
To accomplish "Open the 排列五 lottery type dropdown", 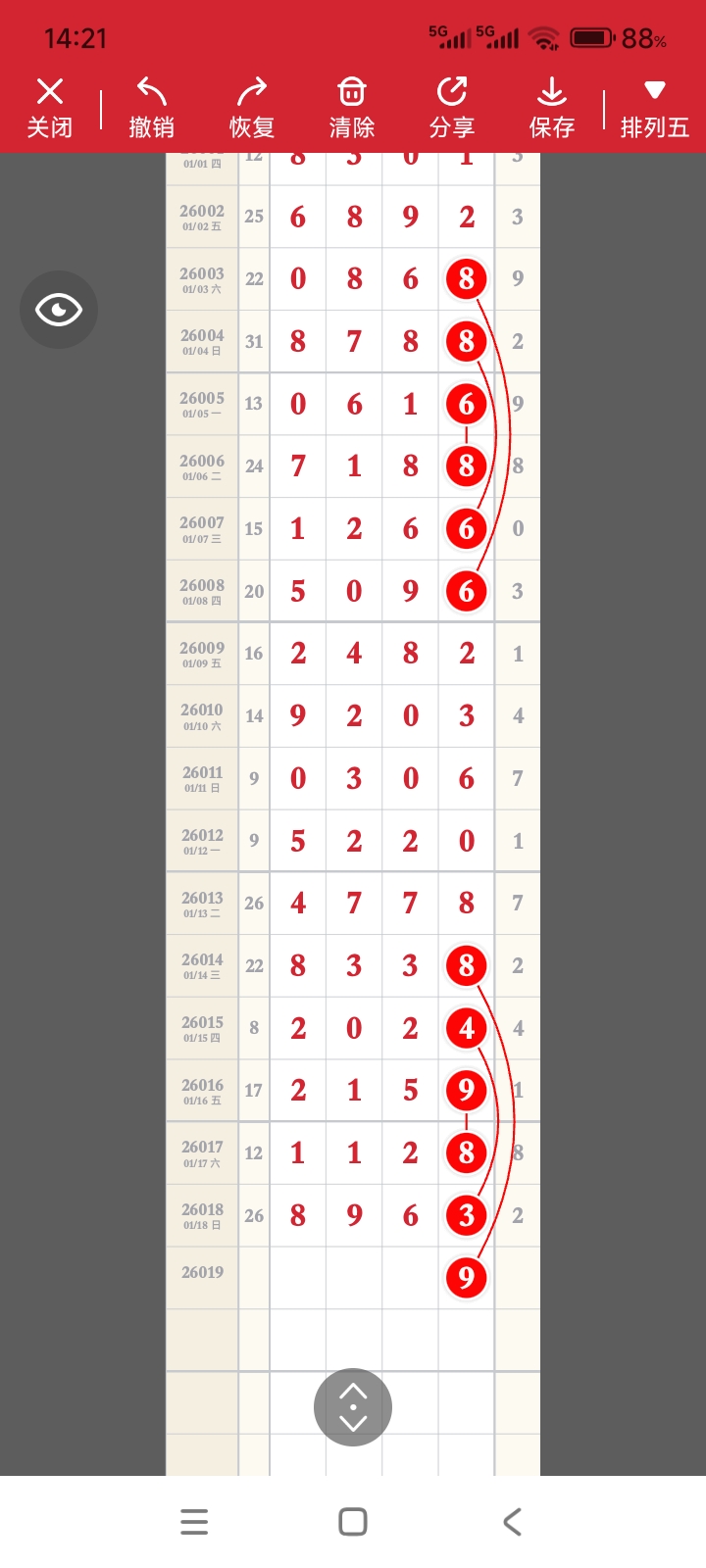I will (654, 108).
